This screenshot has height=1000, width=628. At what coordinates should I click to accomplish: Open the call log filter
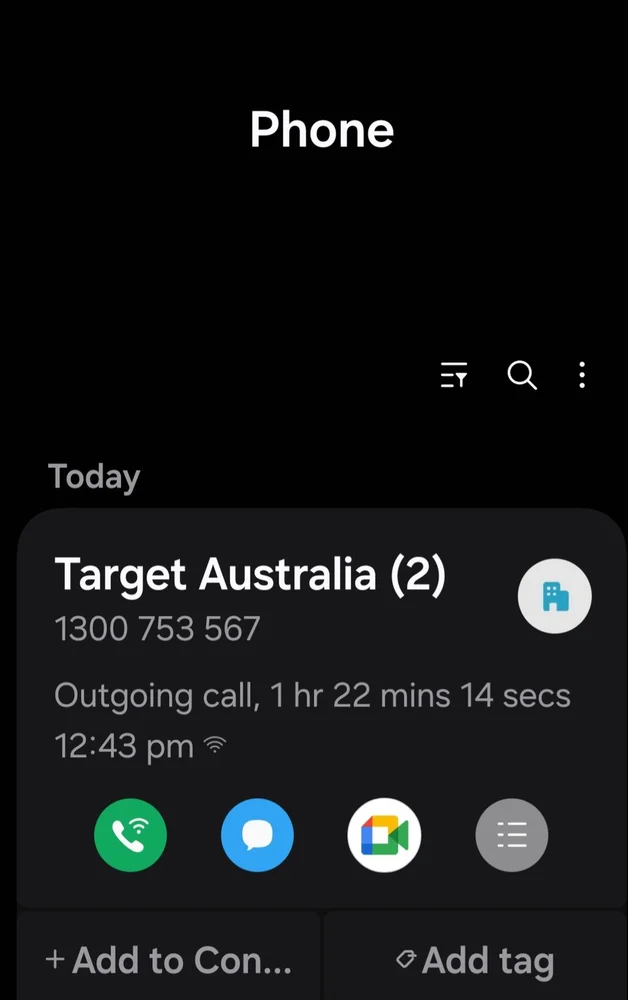(x=454, y=376)
